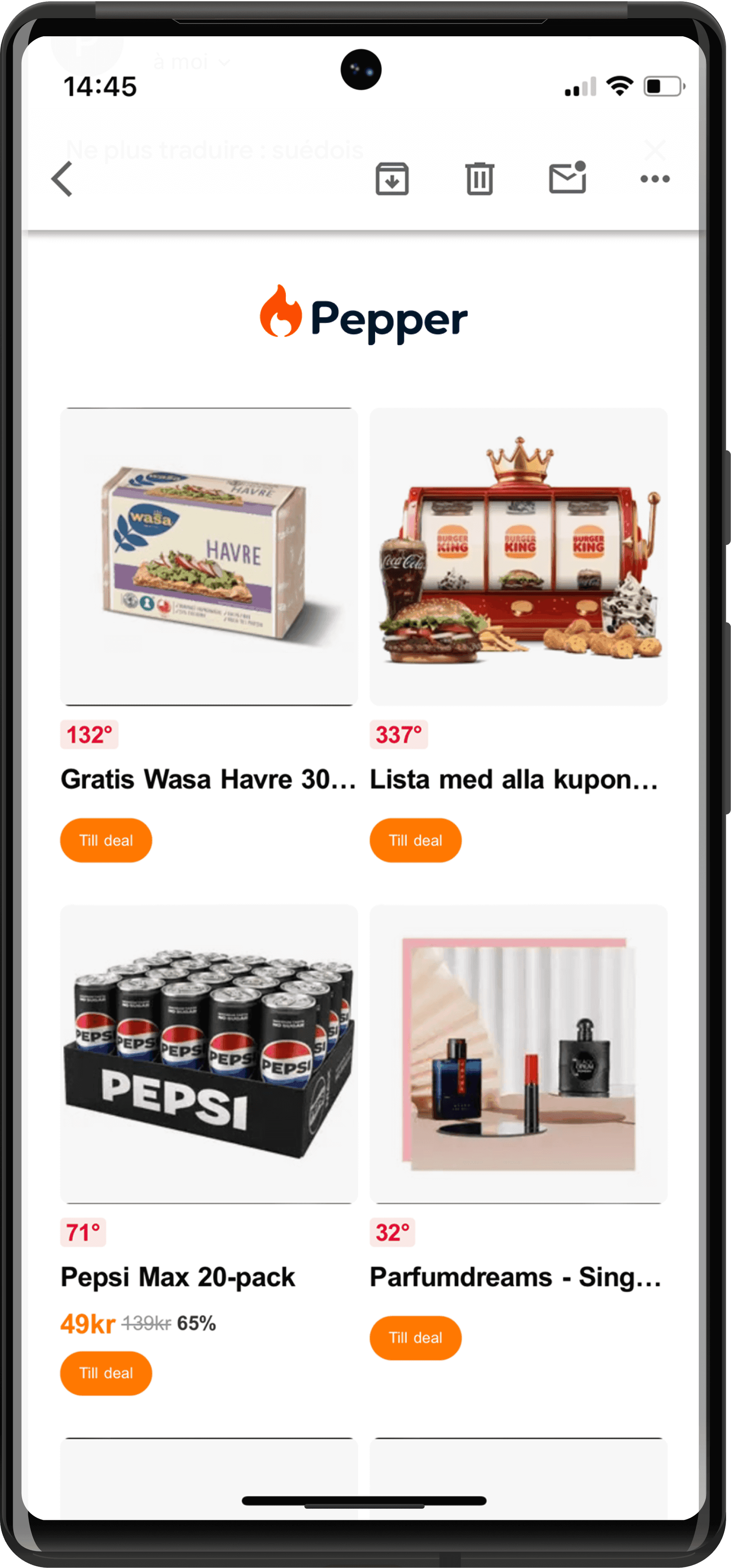The width and height of the screenshot is (731, 1568).
Task: Go back to the inbox
Action: pyautogui.click(x=62, y=179)
